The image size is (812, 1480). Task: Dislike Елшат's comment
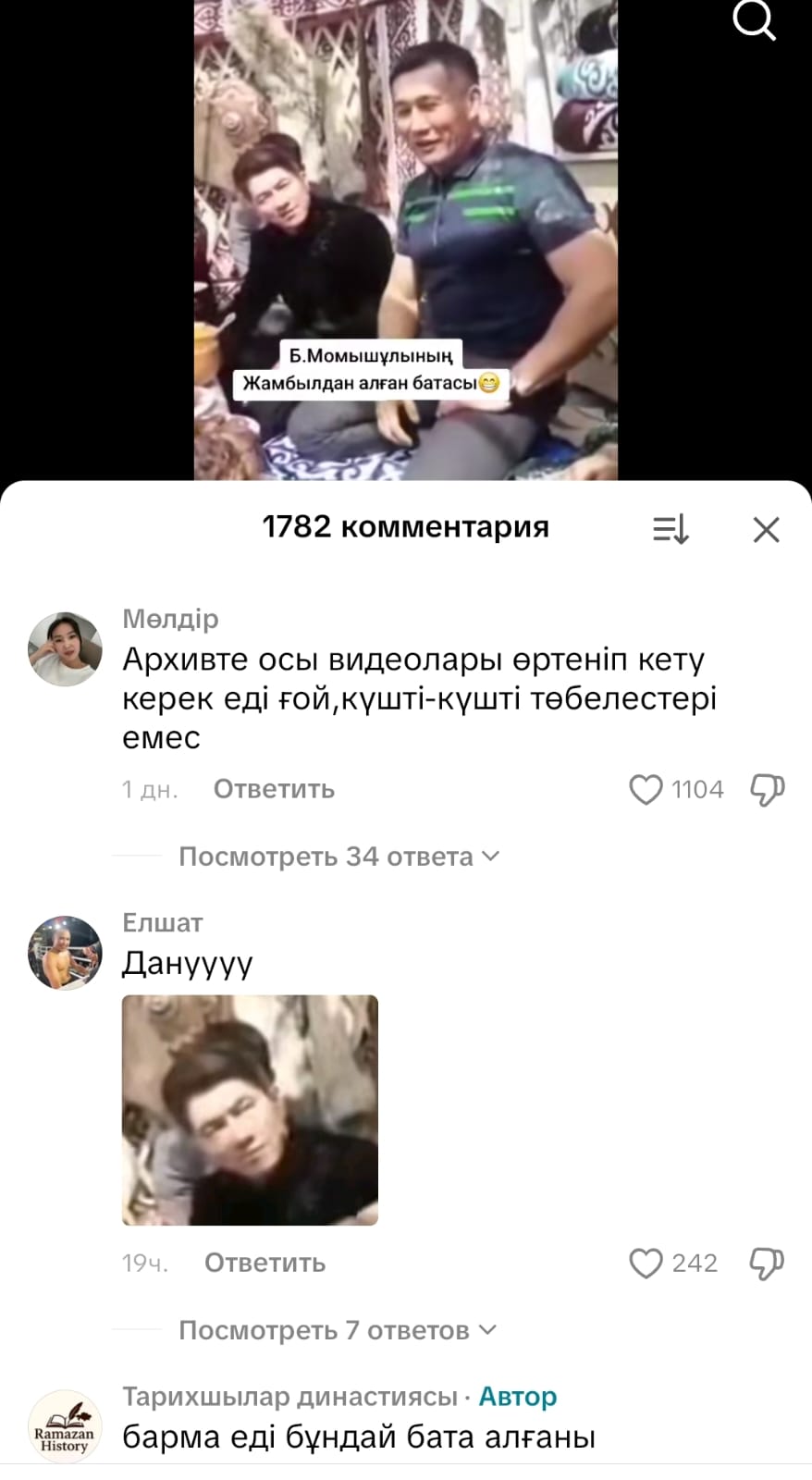pos(767,1264)
